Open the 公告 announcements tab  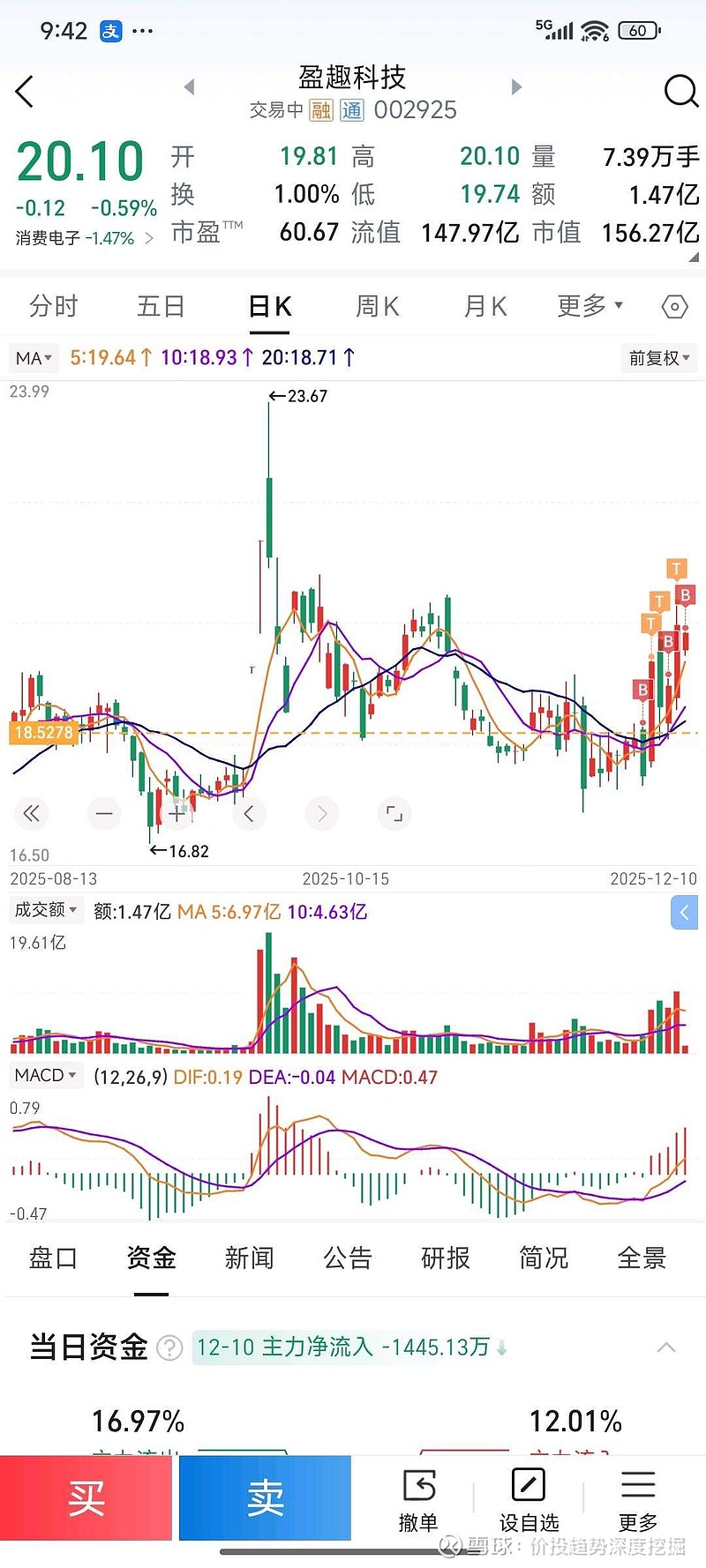[348, 1258]
